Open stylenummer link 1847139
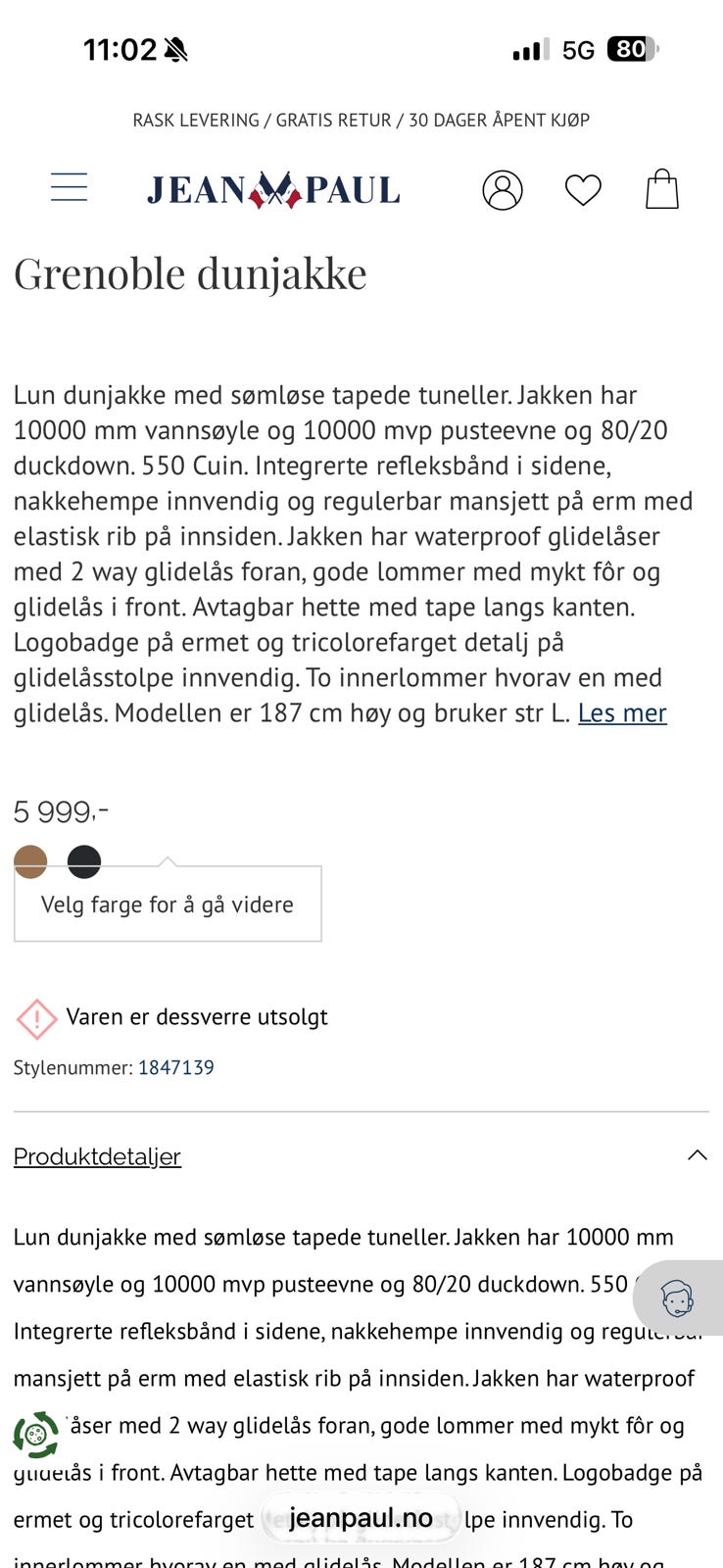Viewport: 723px width, 1568px height. click(177, 1067)
